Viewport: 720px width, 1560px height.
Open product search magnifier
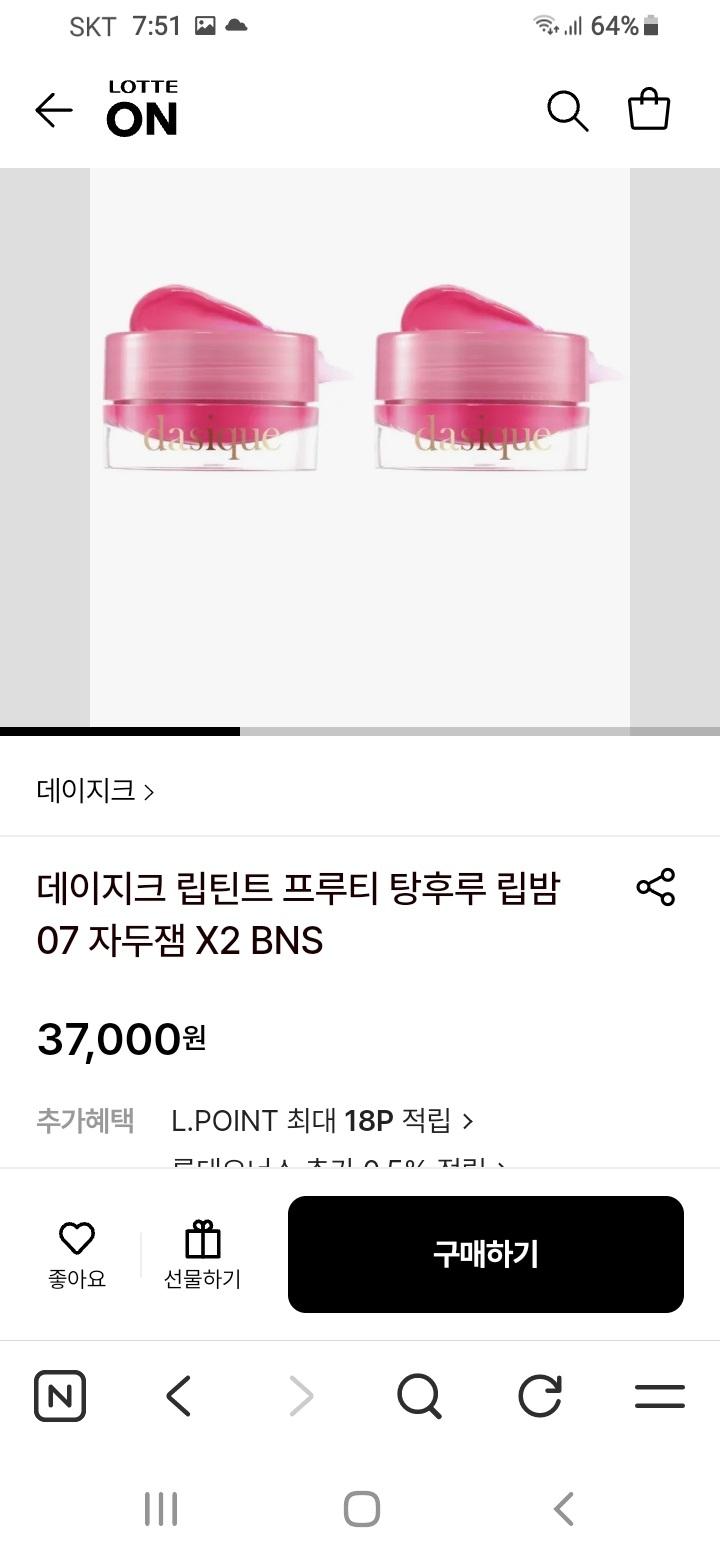567,110
